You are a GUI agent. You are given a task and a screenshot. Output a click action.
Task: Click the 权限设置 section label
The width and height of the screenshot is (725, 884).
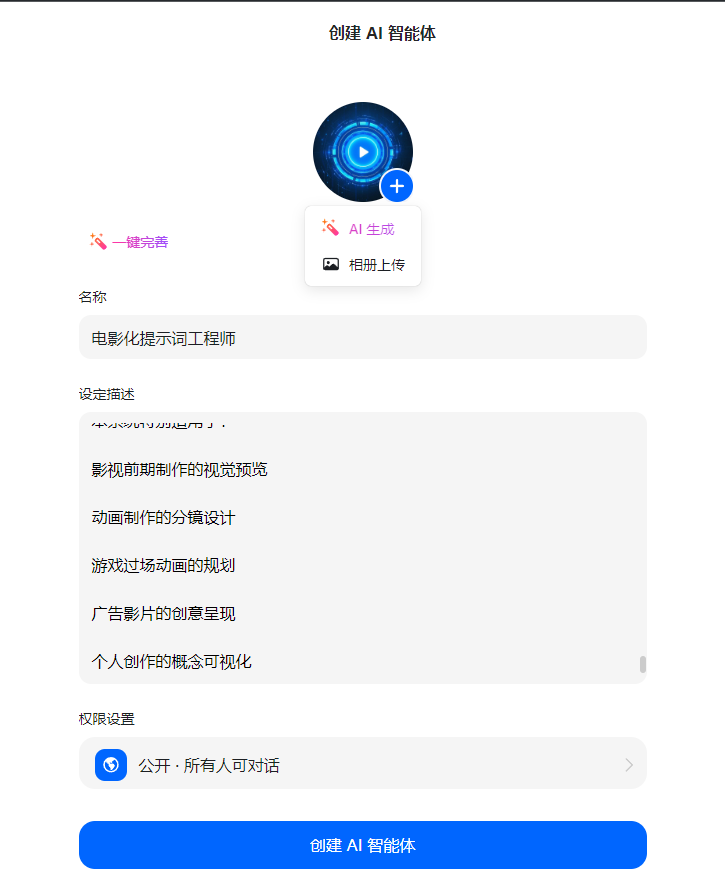pos(103,719)
